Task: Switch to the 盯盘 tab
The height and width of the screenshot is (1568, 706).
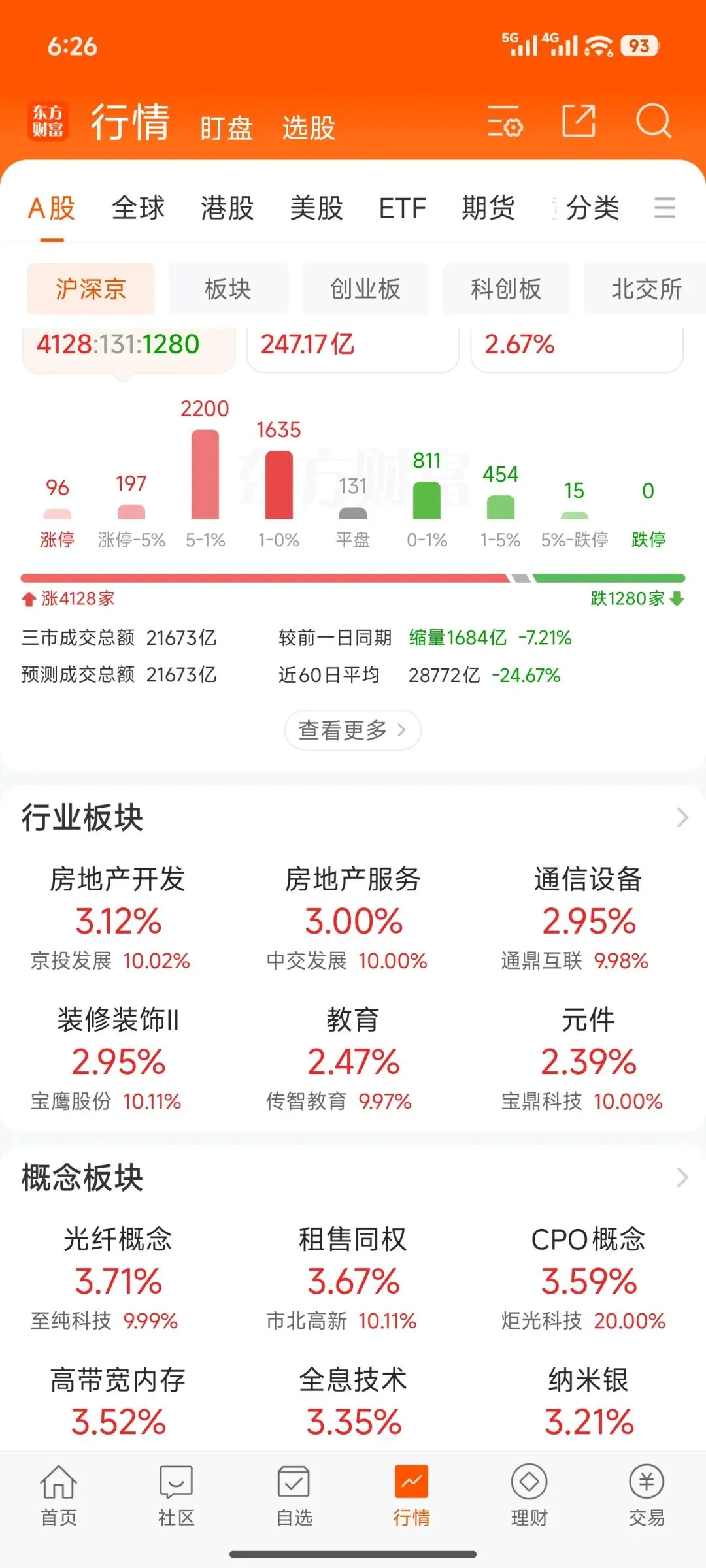Action: [226, 127]
